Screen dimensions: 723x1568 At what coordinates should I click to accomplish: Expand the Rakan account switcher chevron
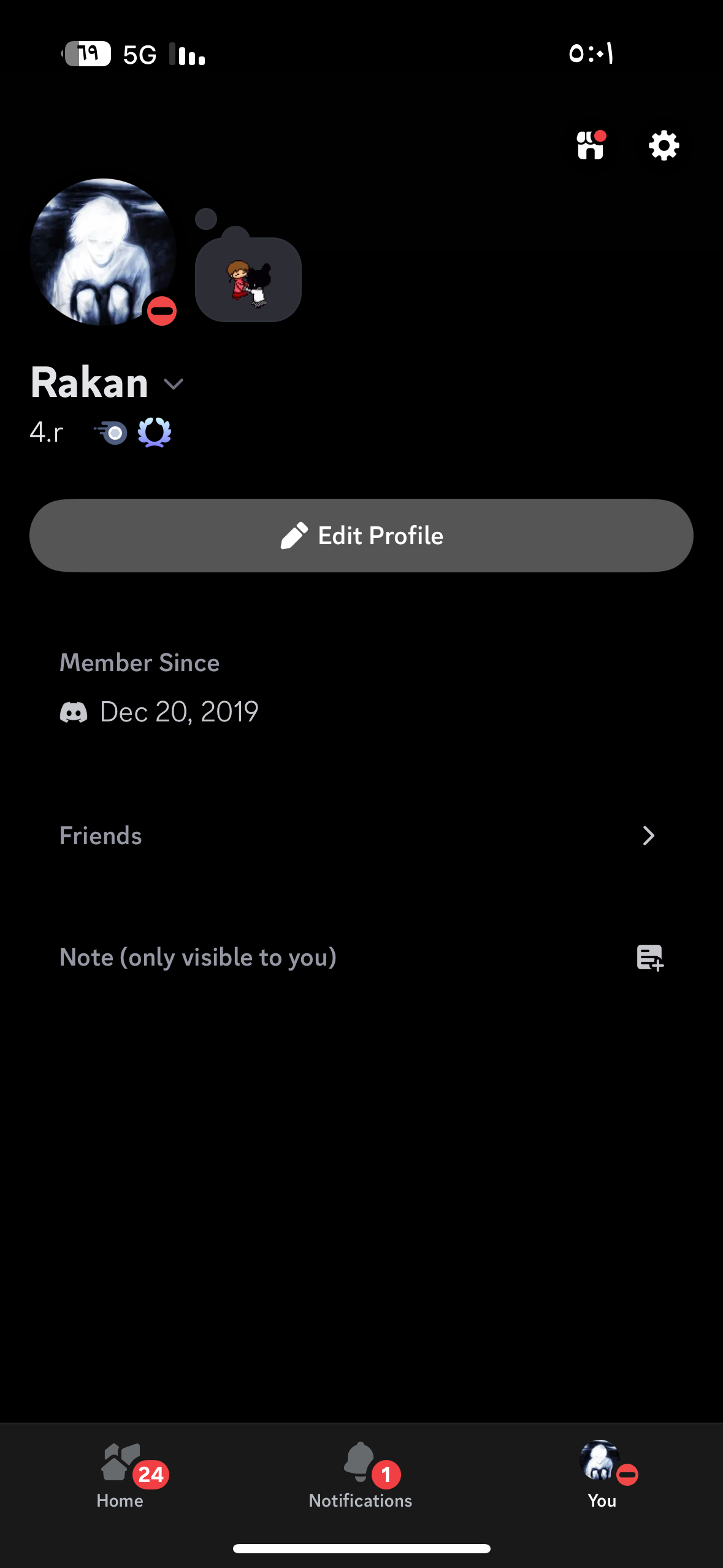point(174,384)
